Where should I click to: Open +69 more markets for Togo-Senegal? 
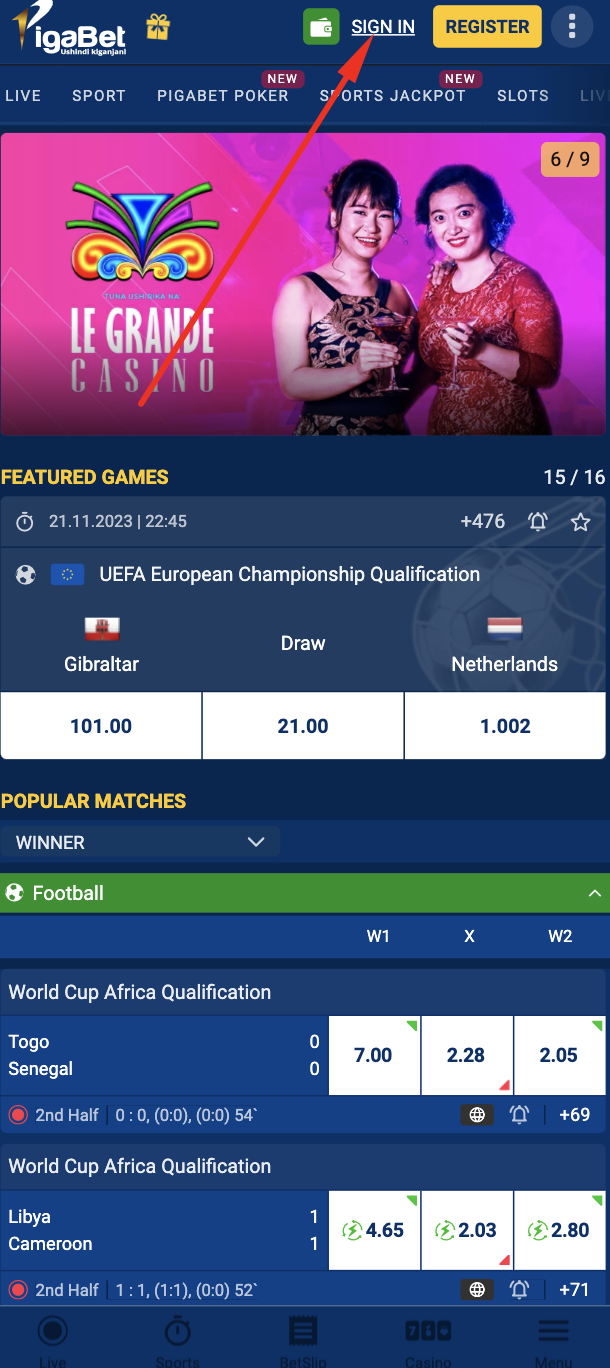coord(574,1115)
